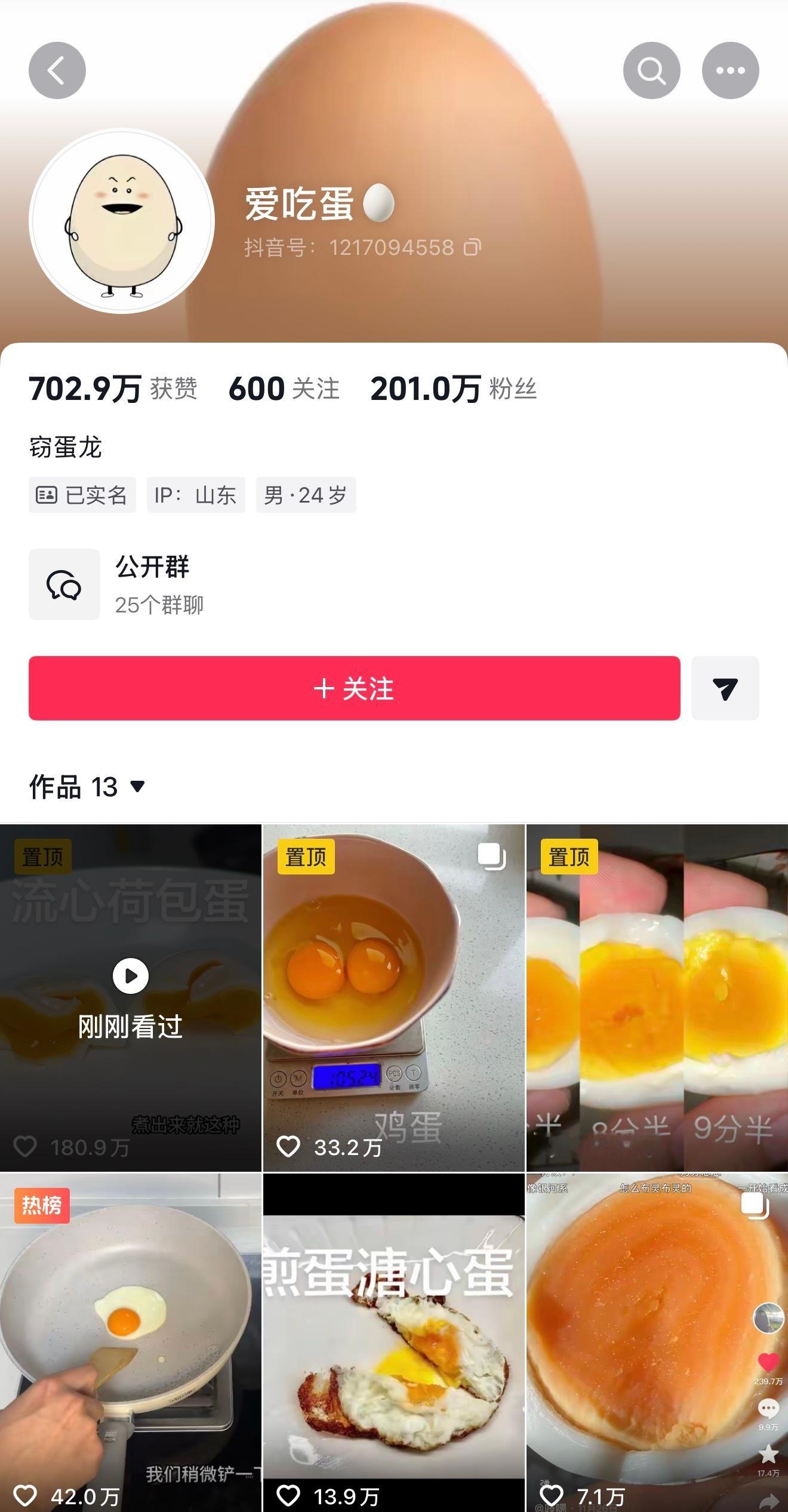
Task: Copy the 抖音号 using the copy icon
Action: 471,248
